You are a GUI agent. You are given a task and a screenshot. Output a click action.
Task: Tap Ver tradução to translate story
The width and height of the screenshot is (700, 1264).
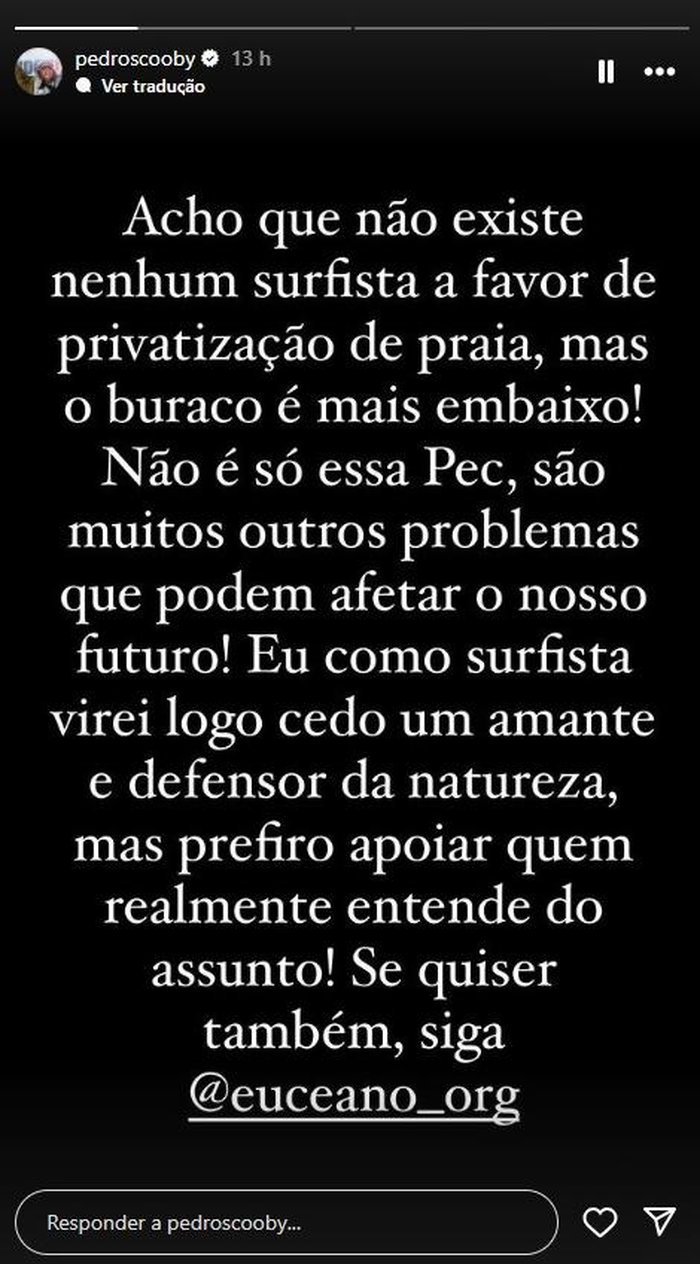pyautogui.click(x=153, y=86)
